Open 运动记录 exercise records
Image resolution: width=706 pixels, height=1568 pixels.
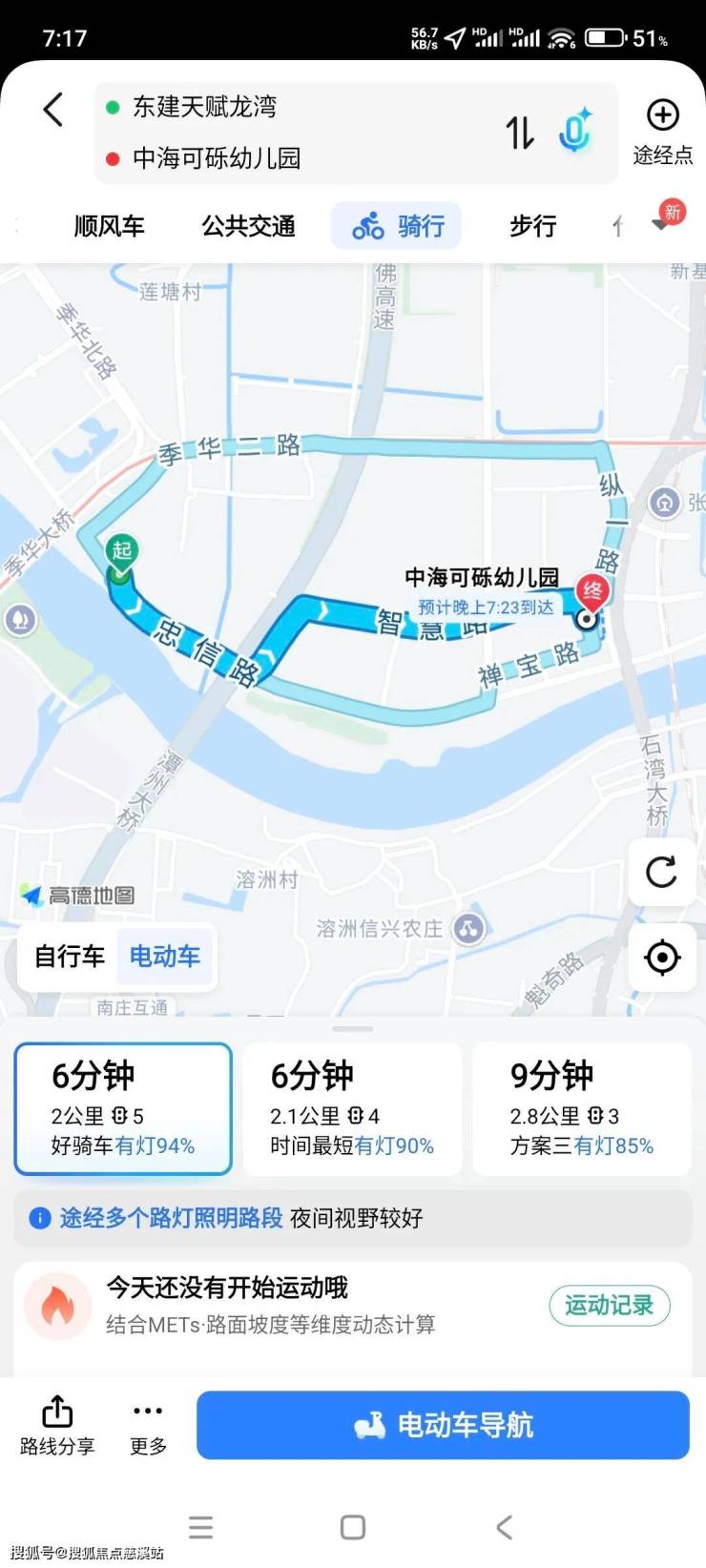click(x=609, y=1305)
